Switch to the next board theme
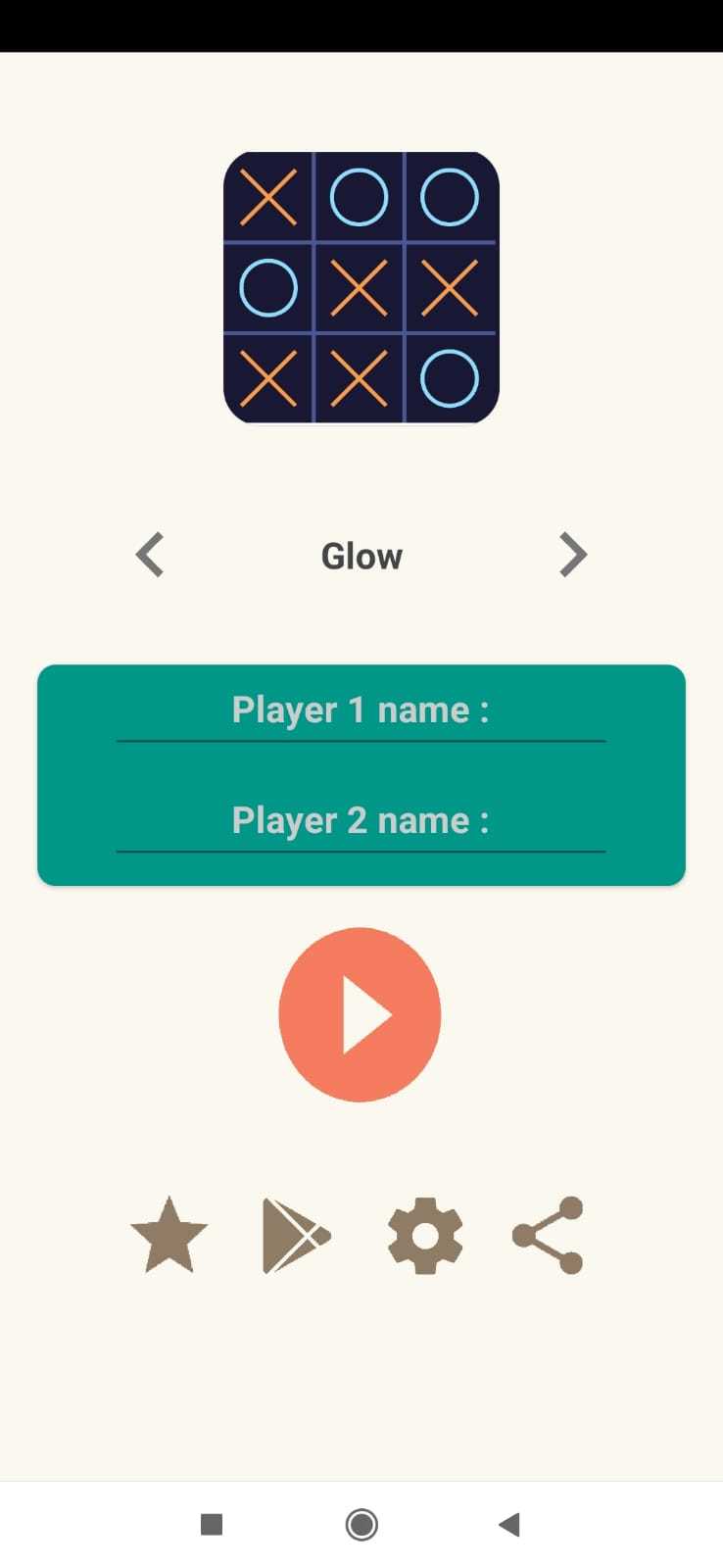The height and width of the screenshot is (1568, 723). click(572, 556)
